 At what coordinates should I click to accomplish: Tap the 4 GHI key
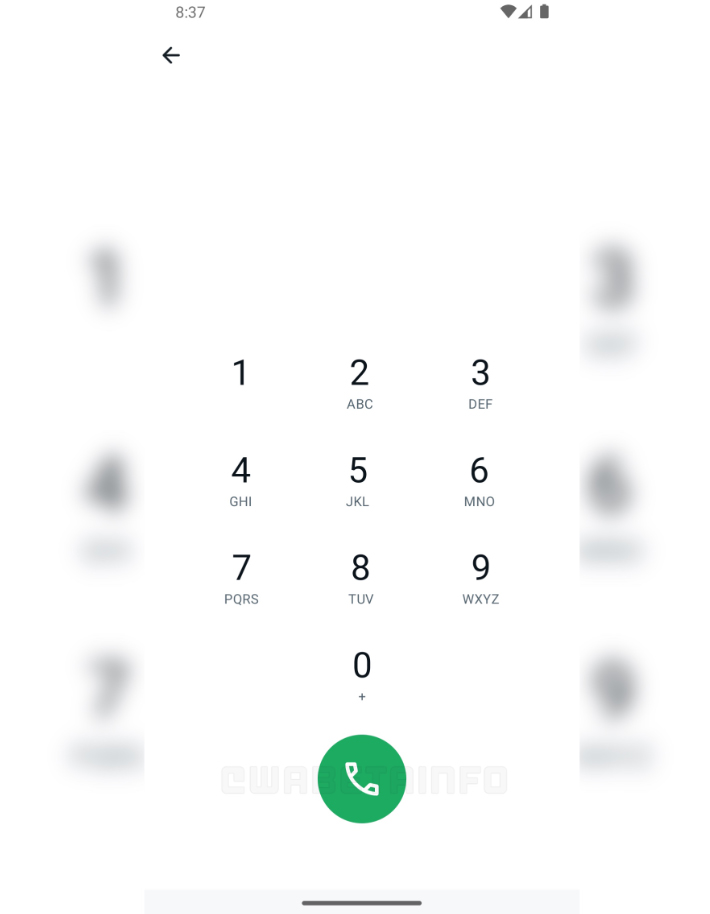click(240, 480)
